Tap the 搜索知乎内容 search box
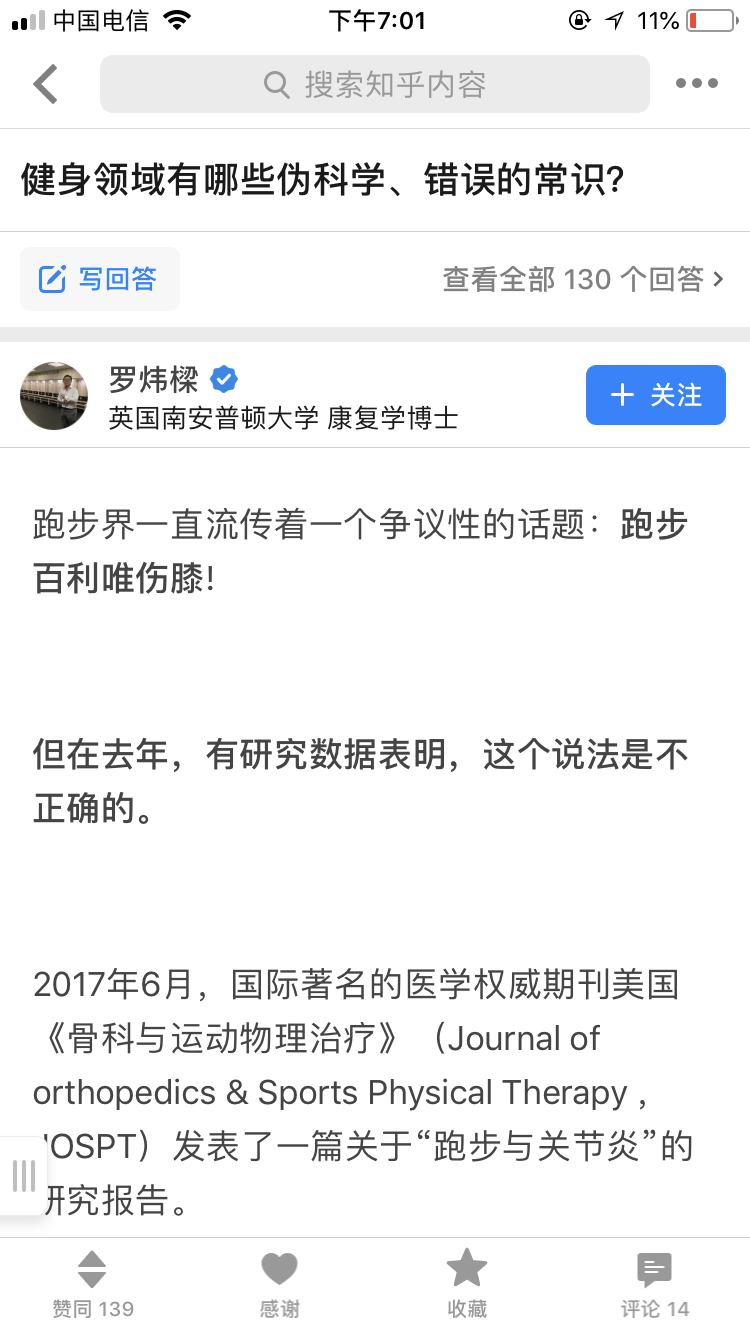Screen dimensions: 750x1334 point(375,84)
